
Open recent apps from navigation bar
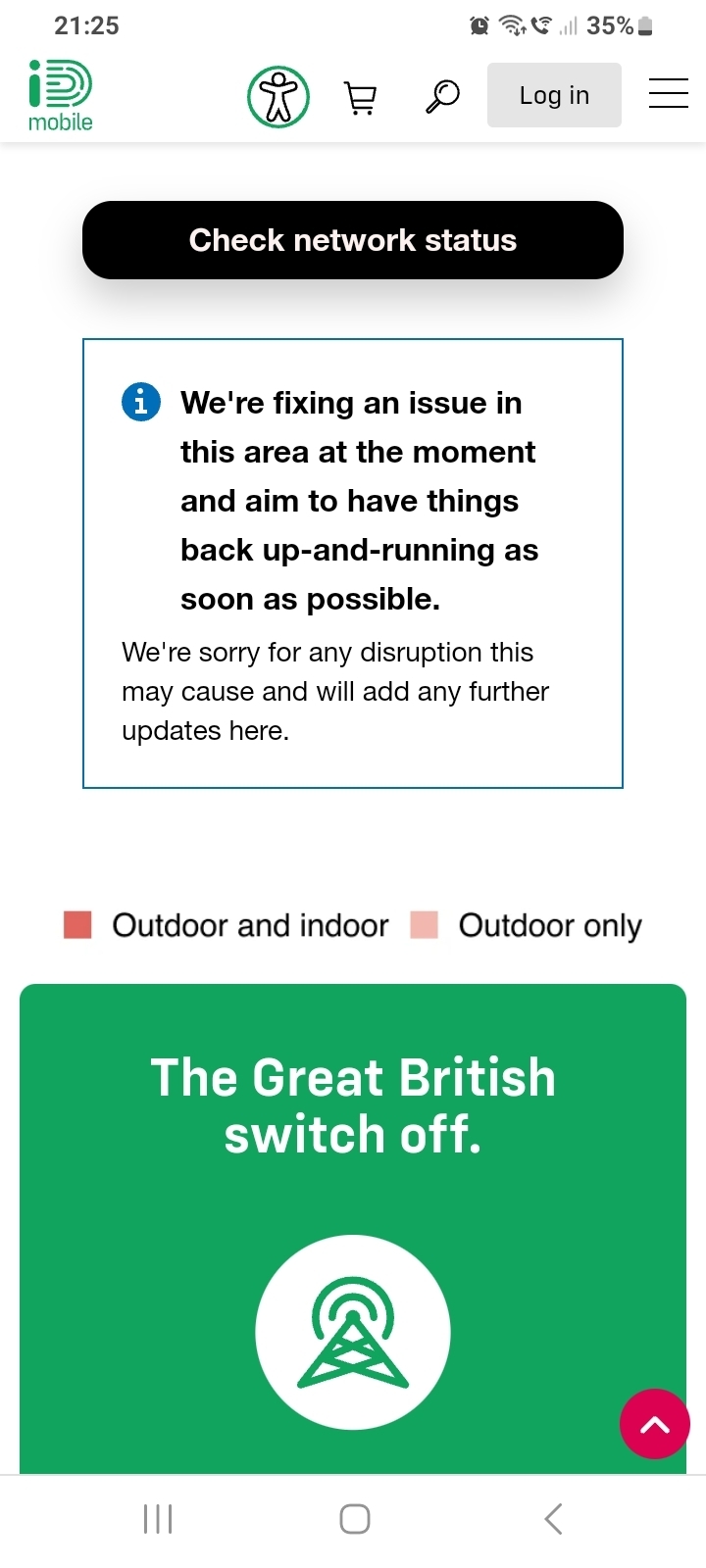[158, 1519]
